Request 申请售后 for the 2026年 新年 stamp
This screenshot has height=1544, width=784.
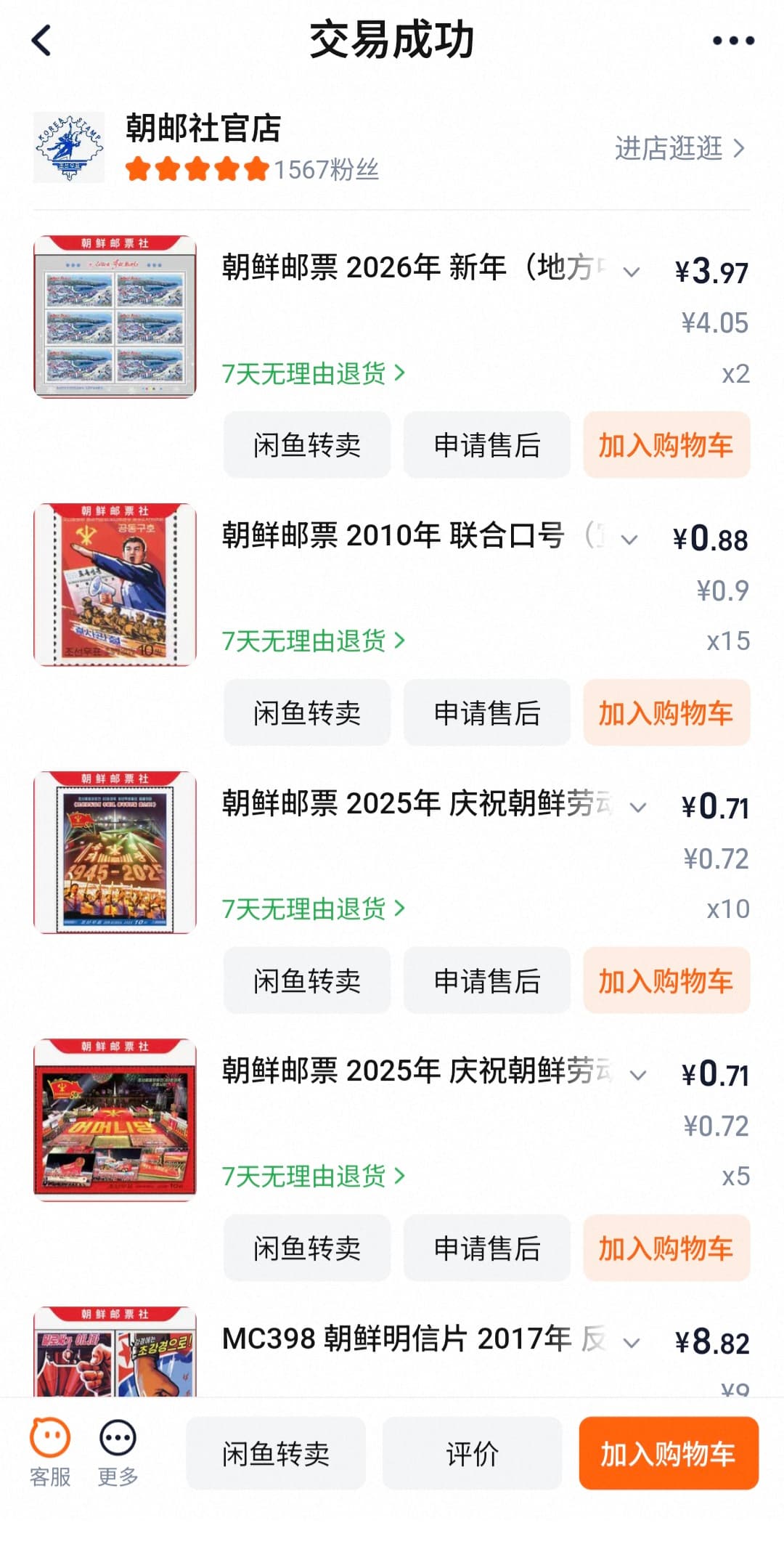pyautogui.click(x=487, y=445)
